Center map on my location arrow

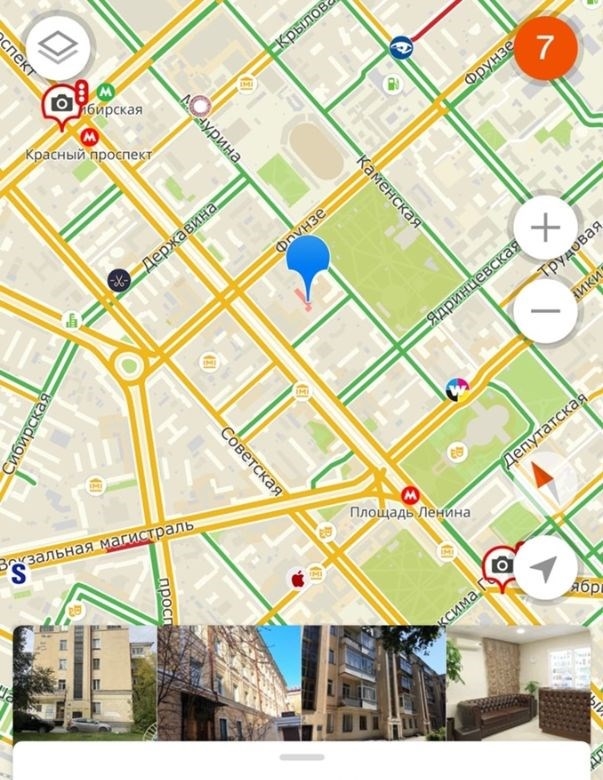[x=545, y=568]
